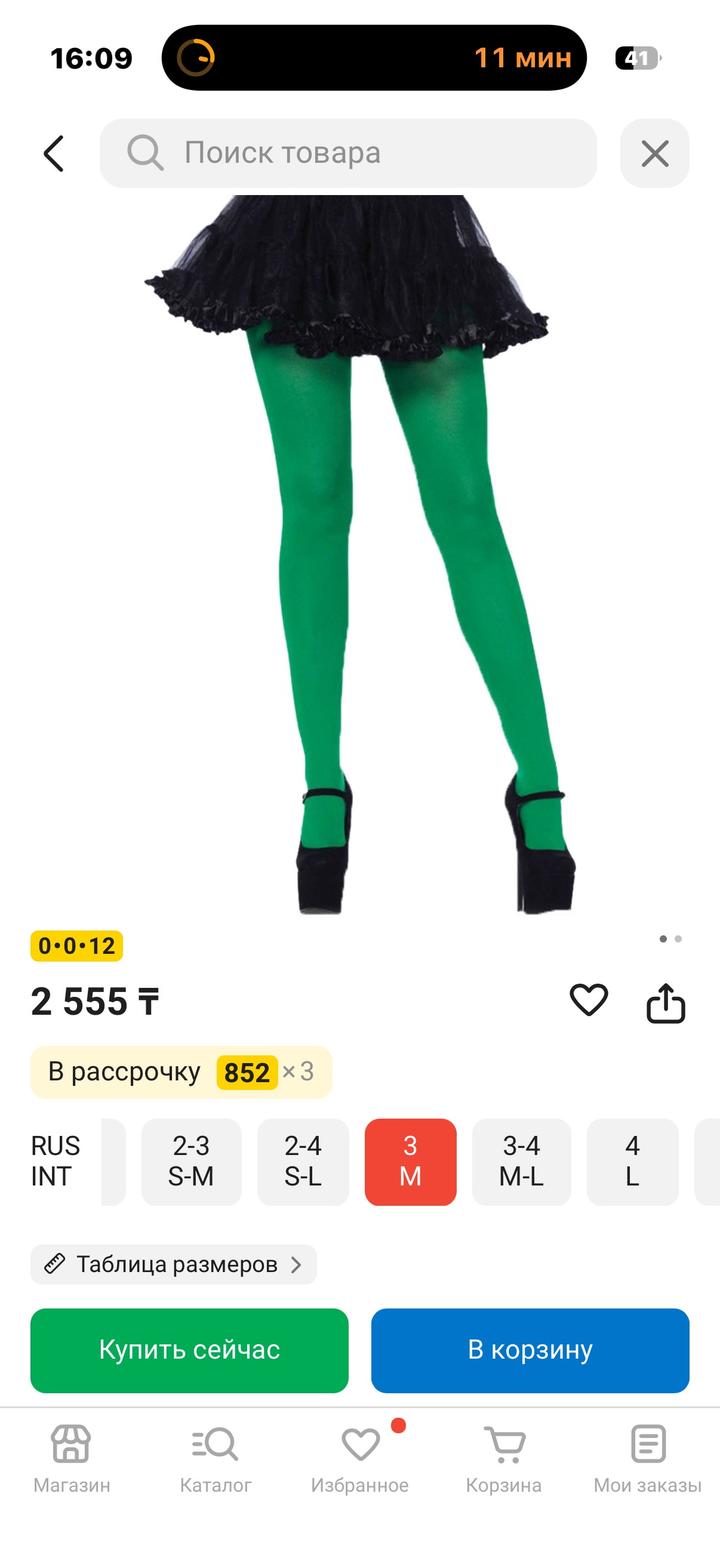Switch to the Магазин tab
The width and height of the screenshot is (720, 1565).
click(71, 1459)
